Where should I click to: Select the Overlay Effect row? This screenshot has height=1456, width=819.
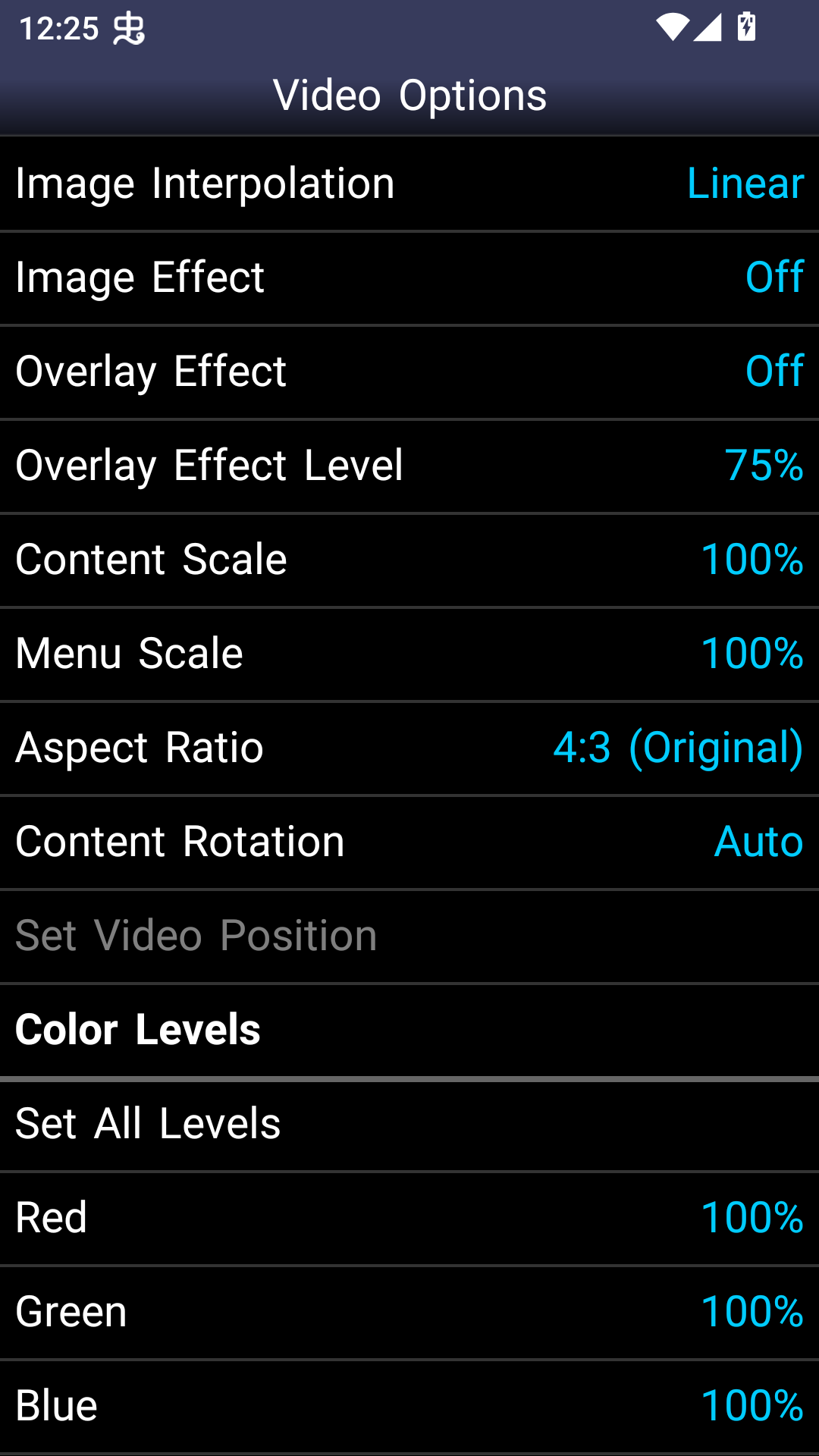tap(409, 372)
